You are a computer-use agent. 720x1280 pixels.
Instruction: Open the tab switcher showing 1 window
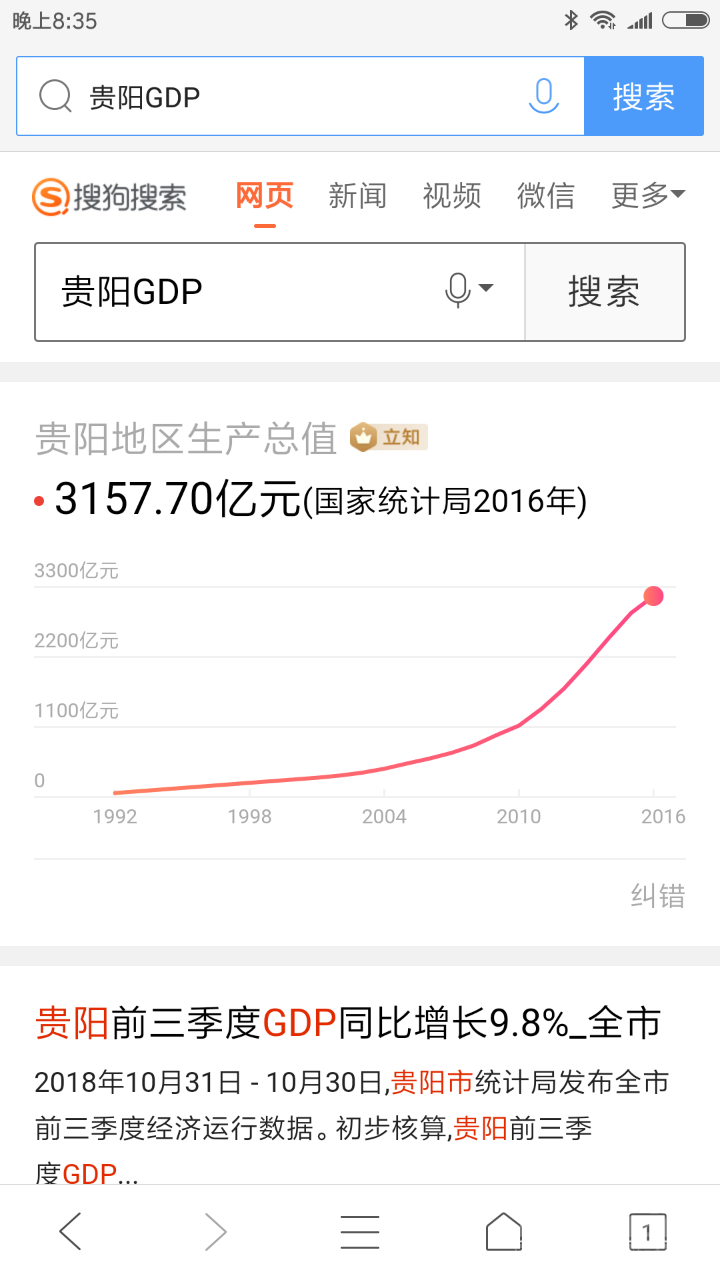tap(647, 1232)
